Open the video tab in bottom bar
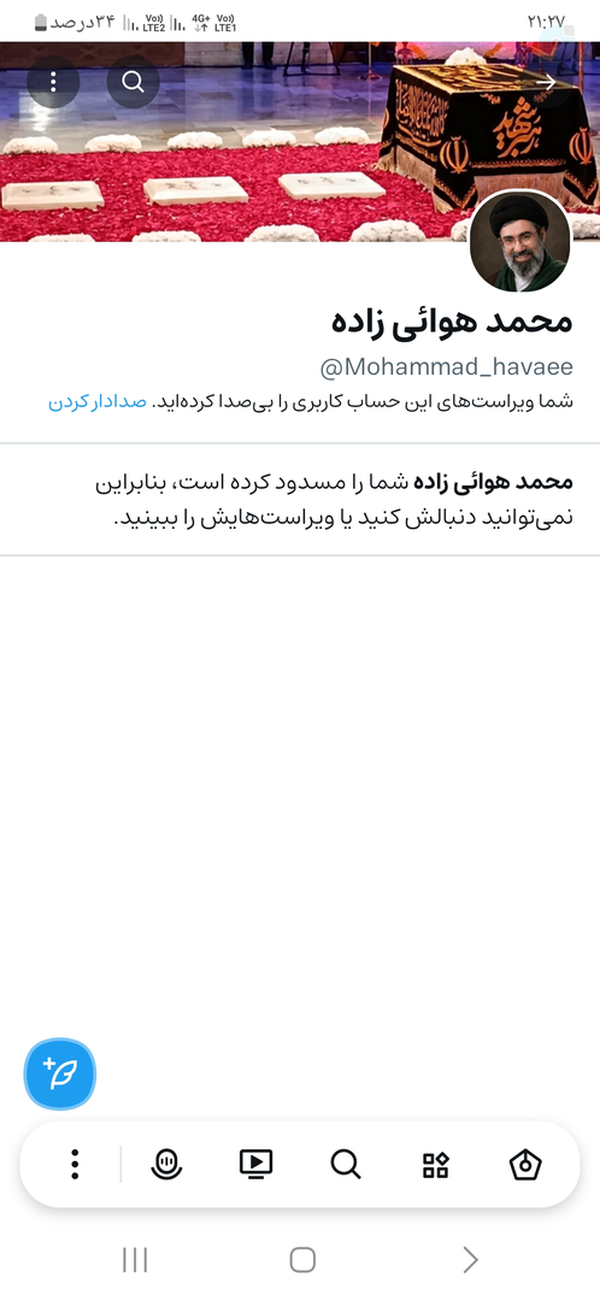Image resolution: width=600 pixels, height=1301 pixels. [255, 1164]
